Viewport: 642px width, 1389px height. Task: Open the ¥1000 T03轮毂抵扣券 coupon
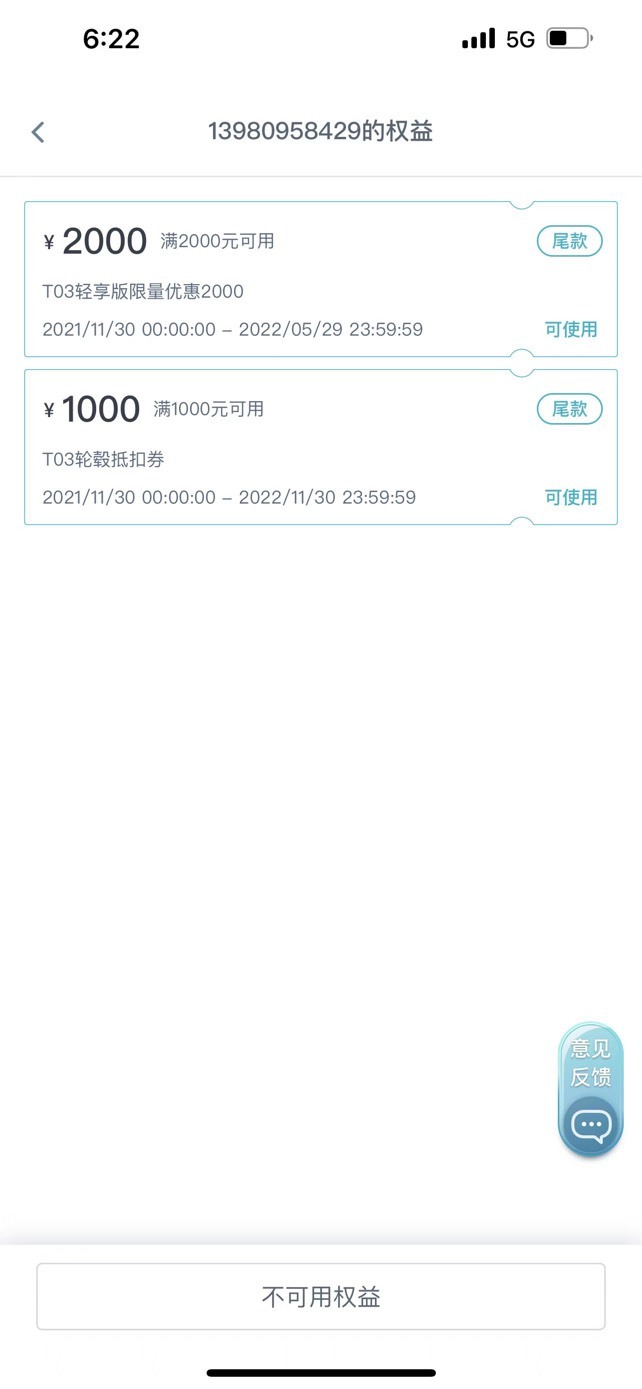tap(321, 447)
